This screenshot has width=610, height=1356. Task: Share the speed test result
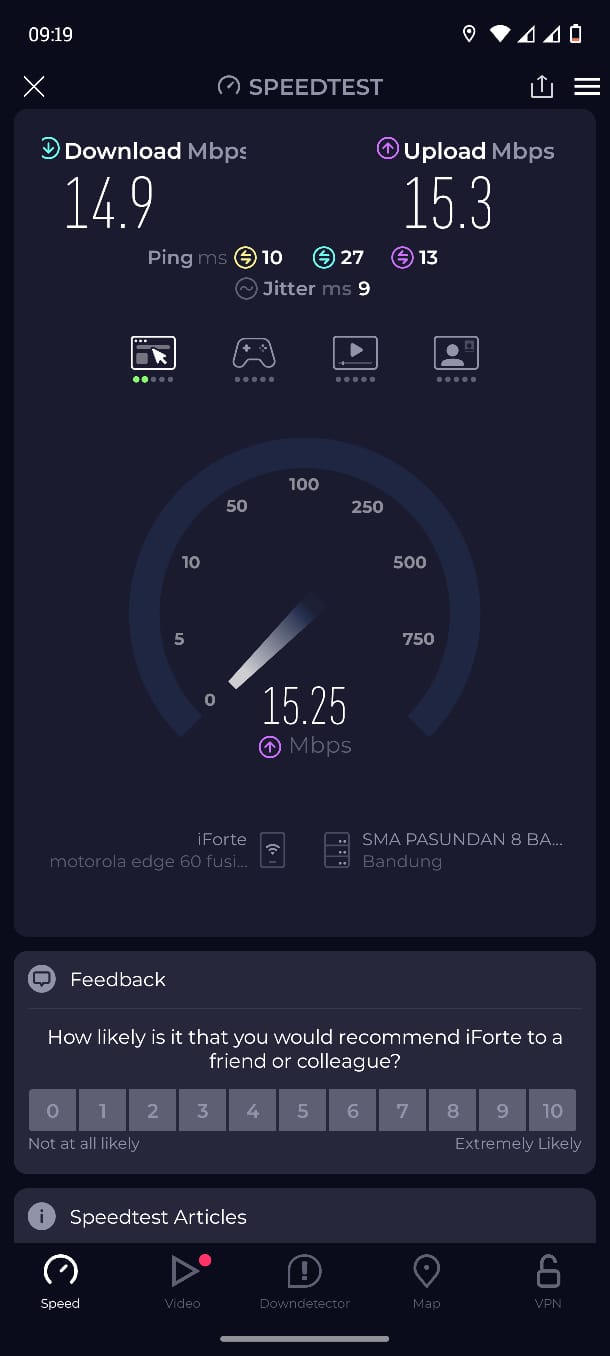tap(541, 87)
